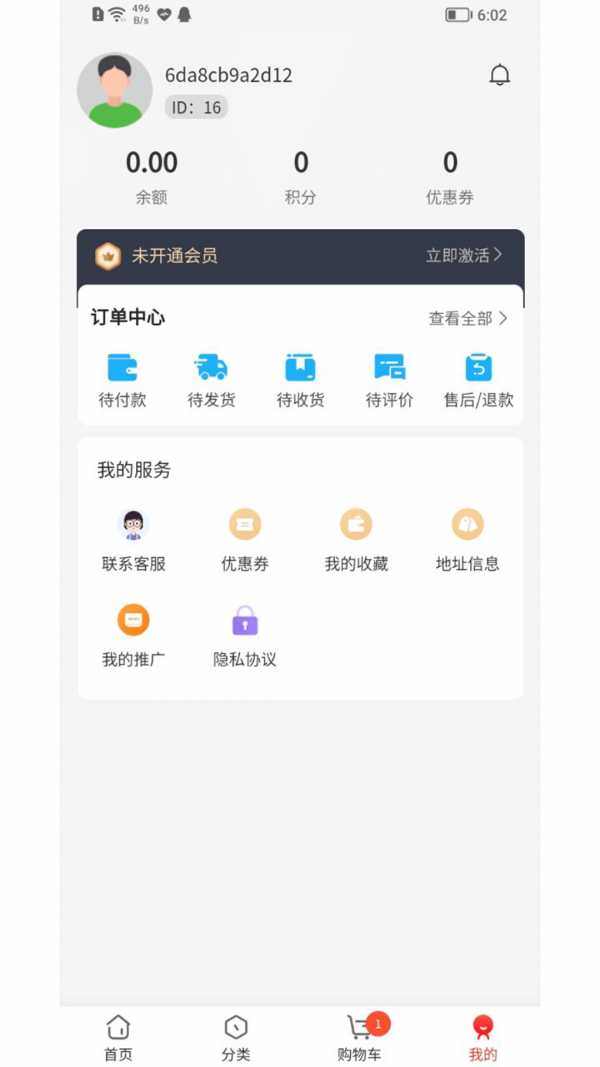
Task: Switch to the 首页 home tab
Action: 118,1038
